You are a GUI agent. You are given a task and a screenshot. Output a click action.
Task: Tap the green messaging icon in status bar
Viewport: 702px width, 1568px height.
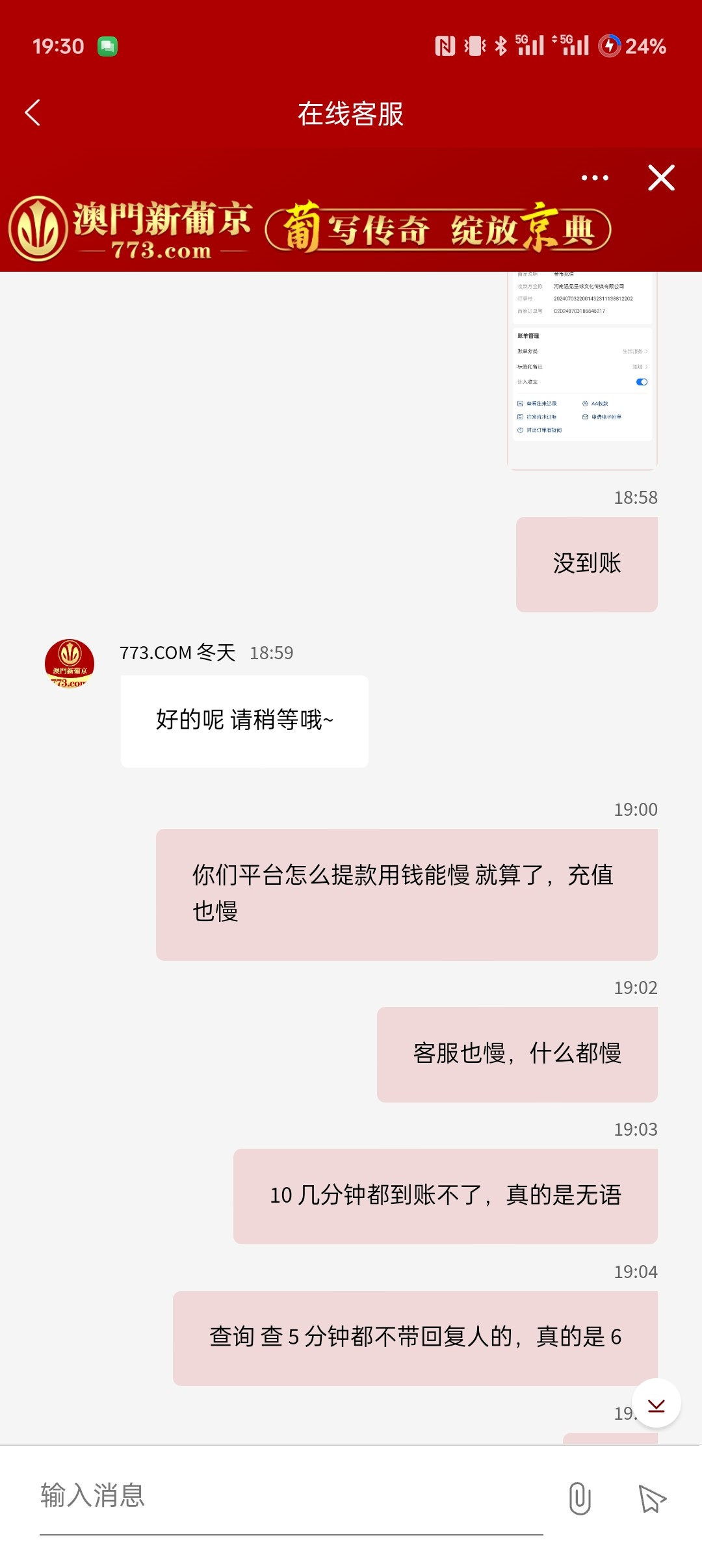point(109,46)
